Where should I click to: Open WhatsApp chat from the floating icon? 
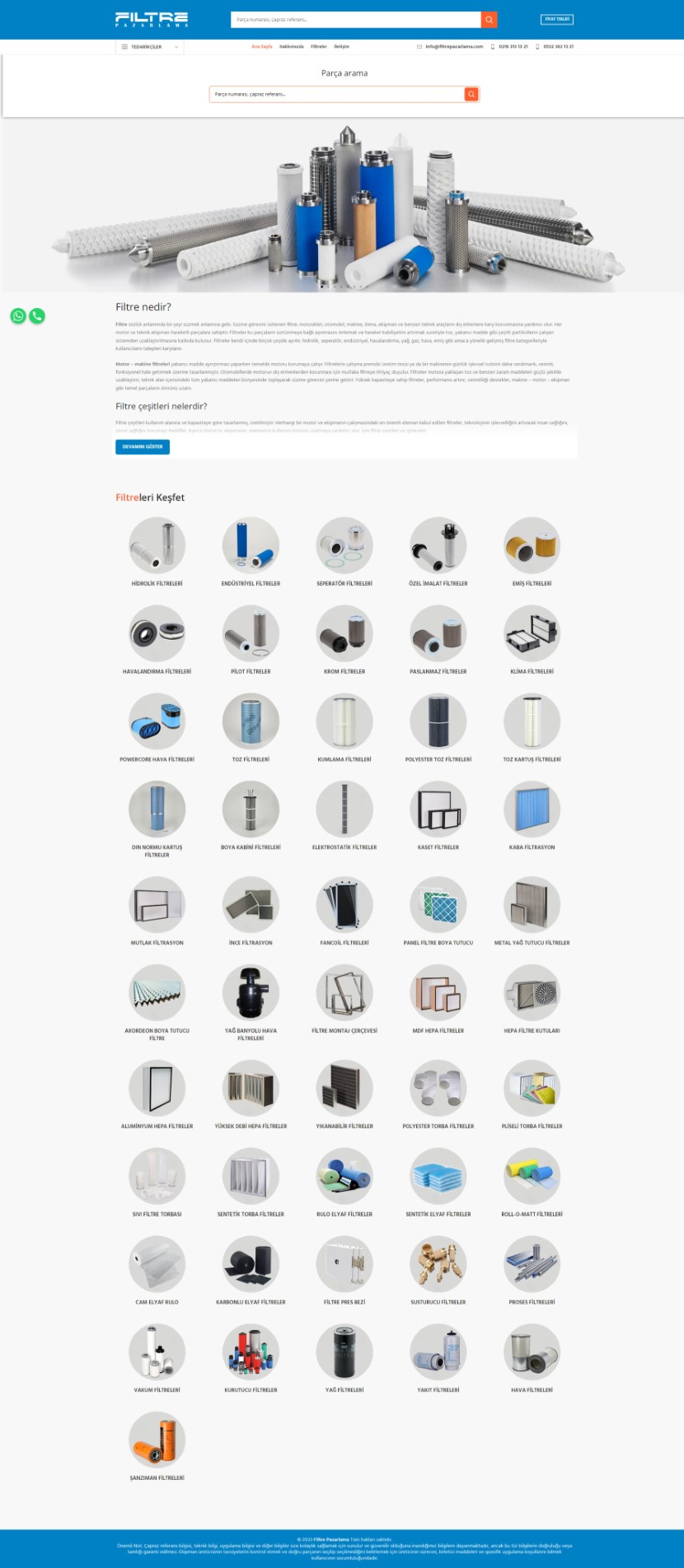point(18,315)
